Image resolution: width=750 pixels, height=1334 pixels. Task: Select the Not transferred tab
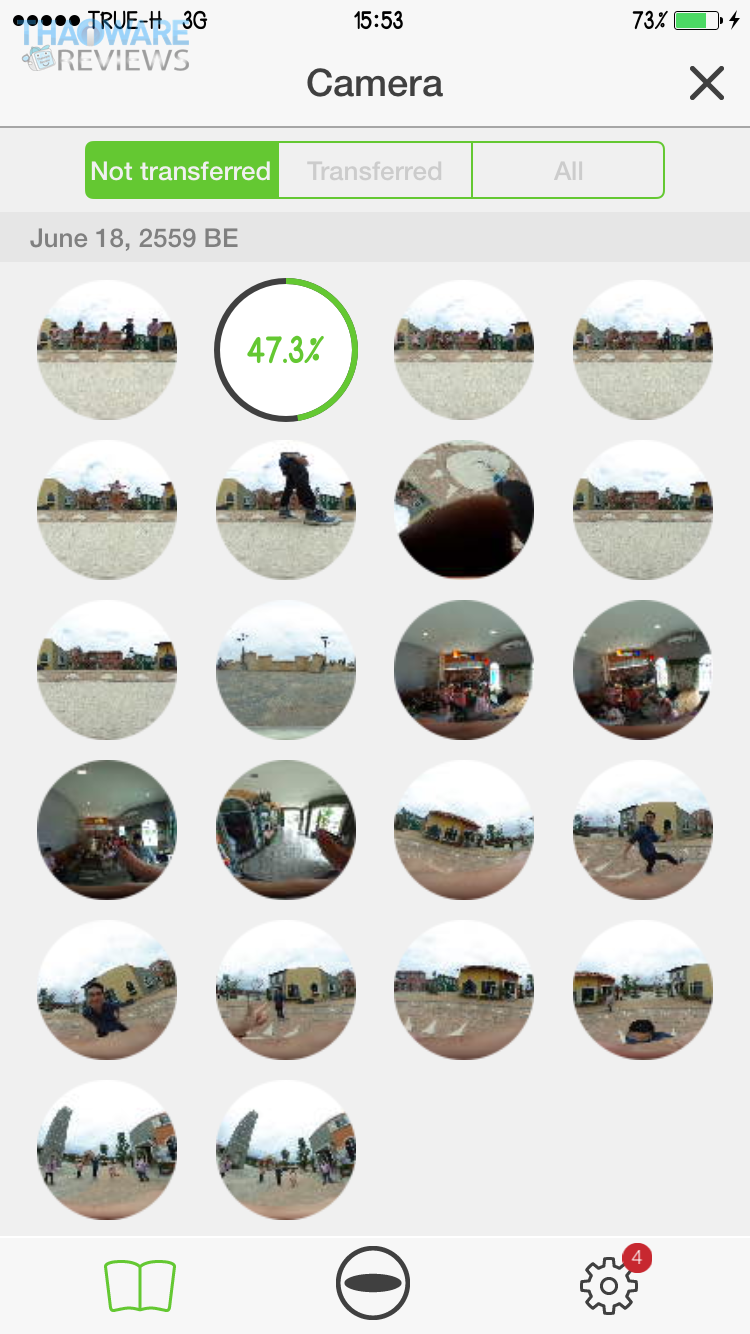(x=181, y=171)
